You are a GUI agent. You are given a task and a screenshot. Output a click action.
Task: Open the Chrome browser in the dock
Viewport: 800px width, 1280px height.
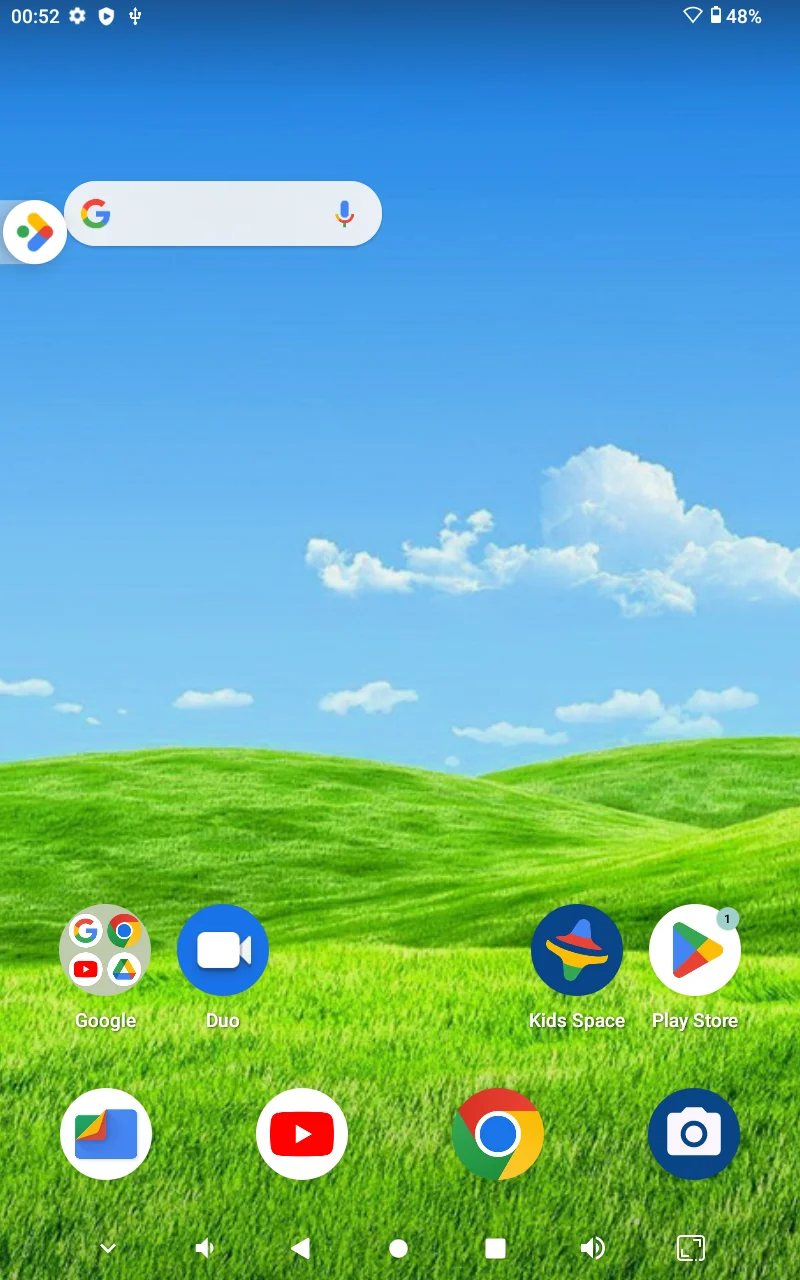pyautogui.click(x=498, y=1134)
